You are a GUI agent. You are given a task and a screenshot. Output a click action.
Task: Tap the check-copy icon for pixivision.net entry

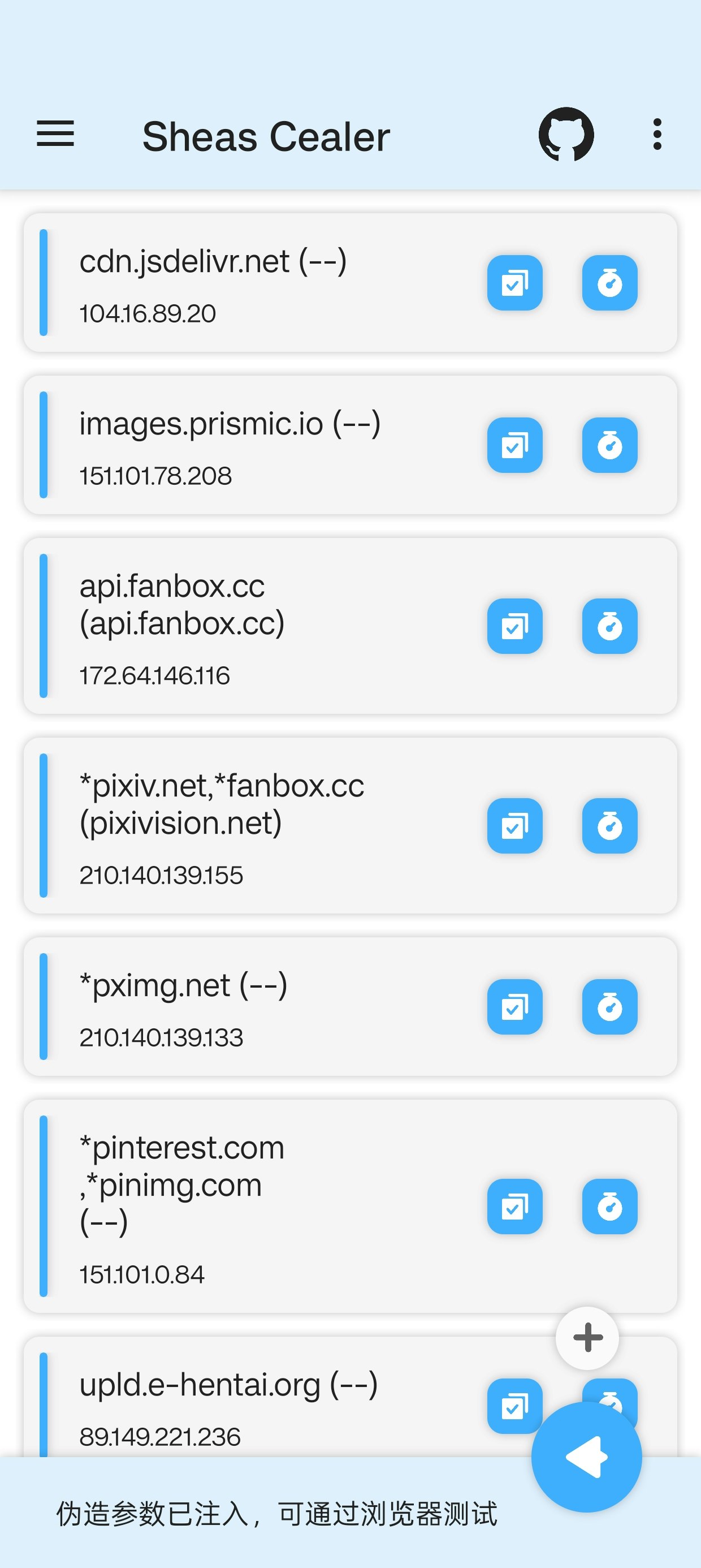pos(514,825)
